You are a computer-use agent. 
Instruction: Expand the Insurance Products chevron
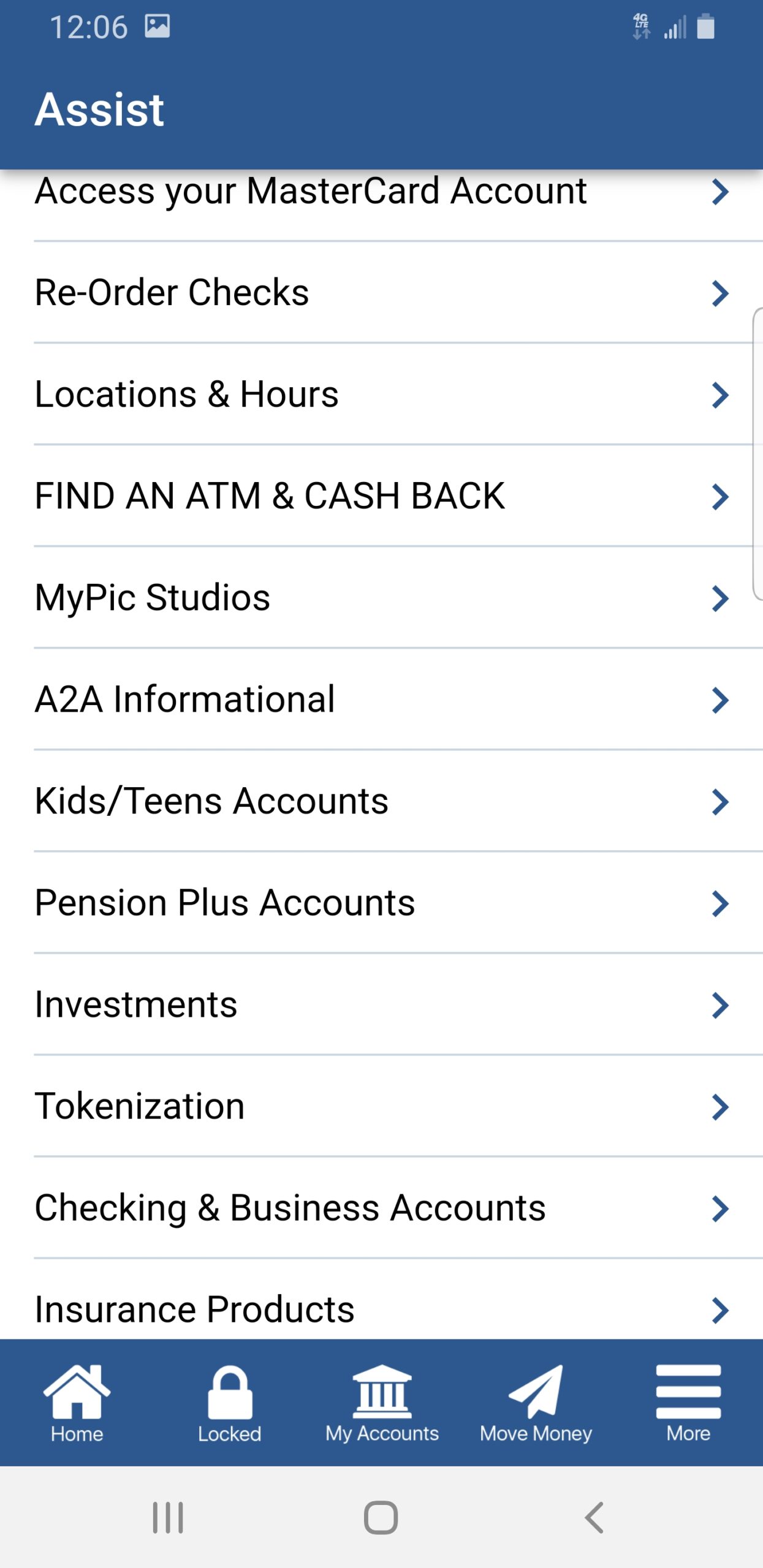(x=719, y=1310)
